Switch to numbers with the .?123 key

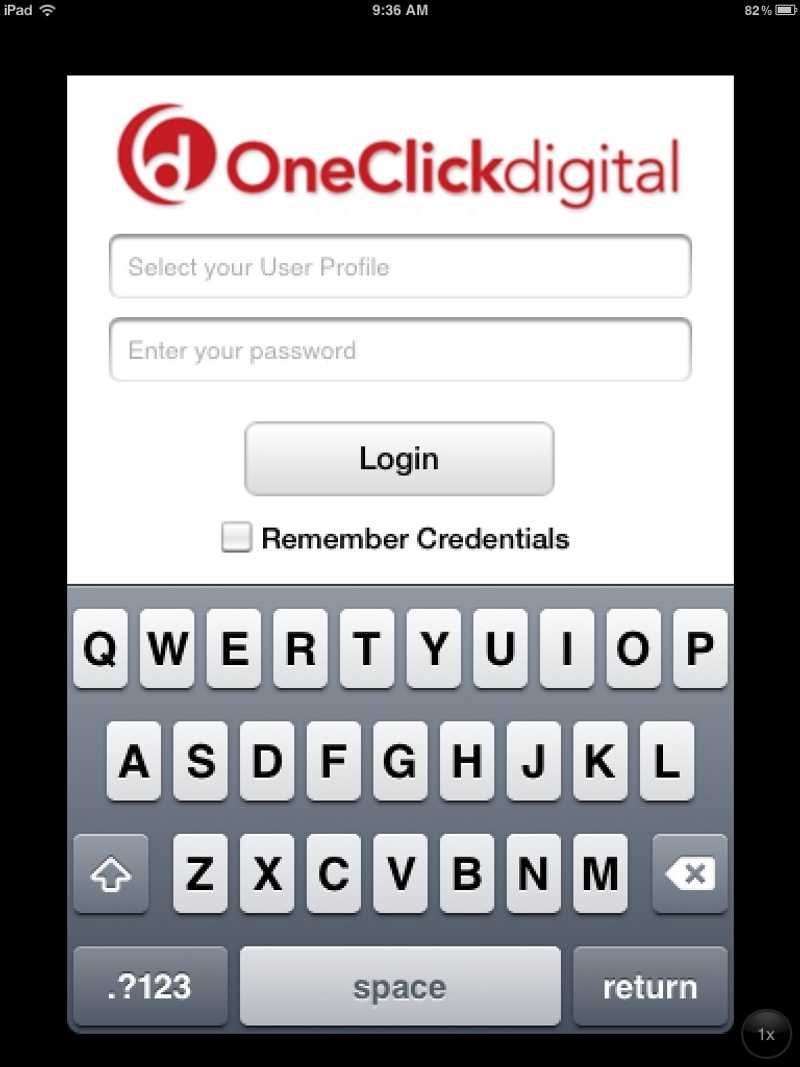click(149, 986)
